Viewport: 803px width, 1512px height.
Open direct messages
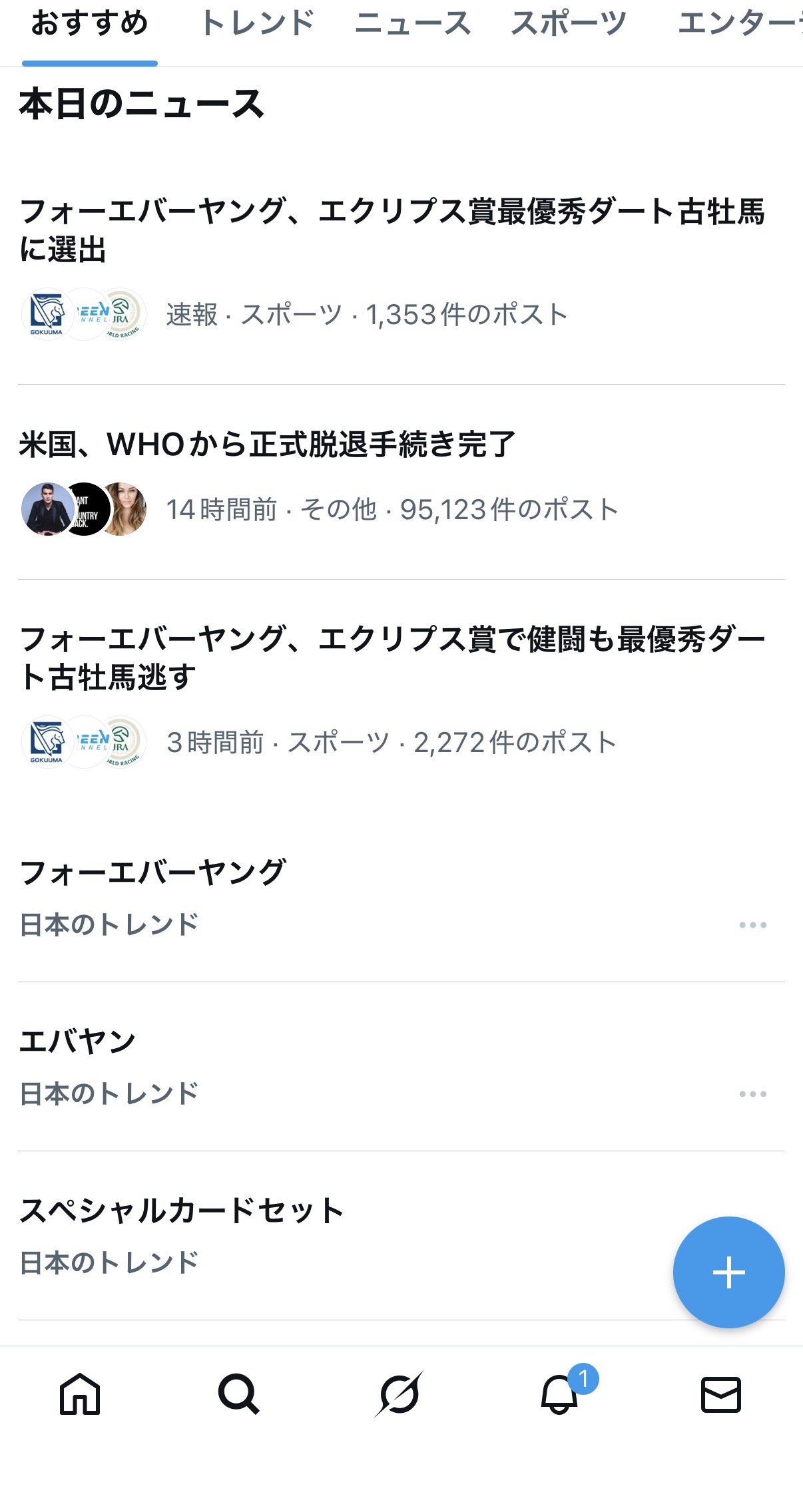(720, 1394)
